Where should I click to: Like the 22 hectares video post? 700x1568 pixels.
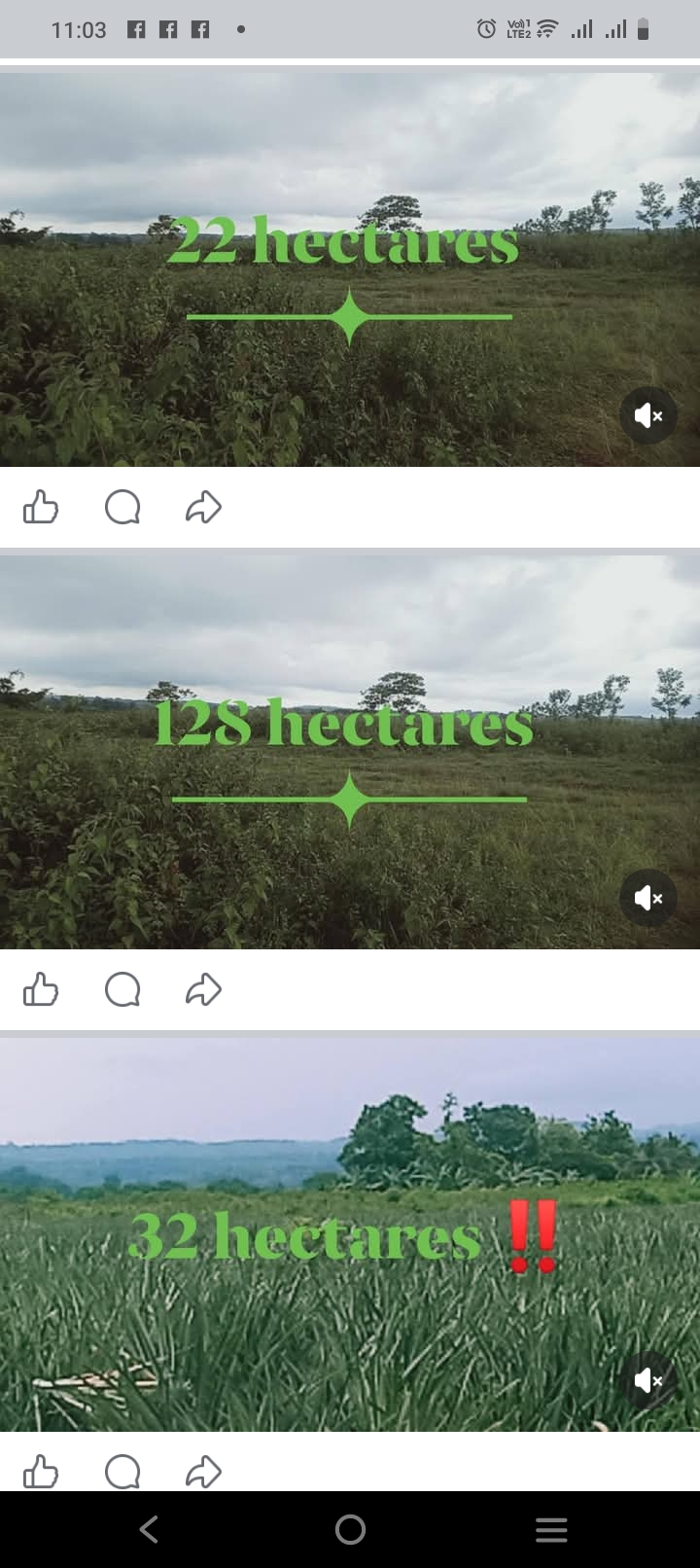click(x=41, y=507)
